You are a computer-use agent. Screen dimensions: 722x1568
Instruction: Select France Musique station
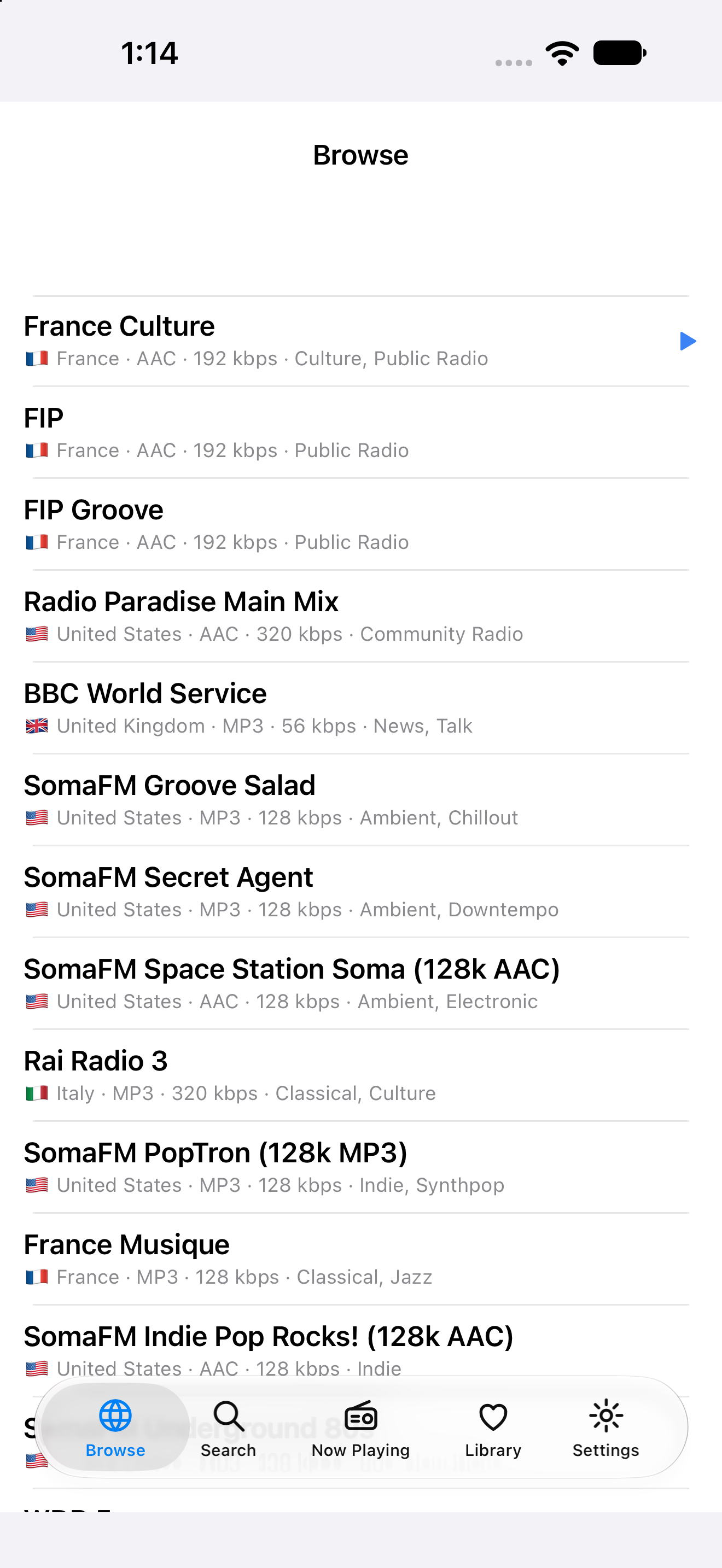tap(361, 1260)
